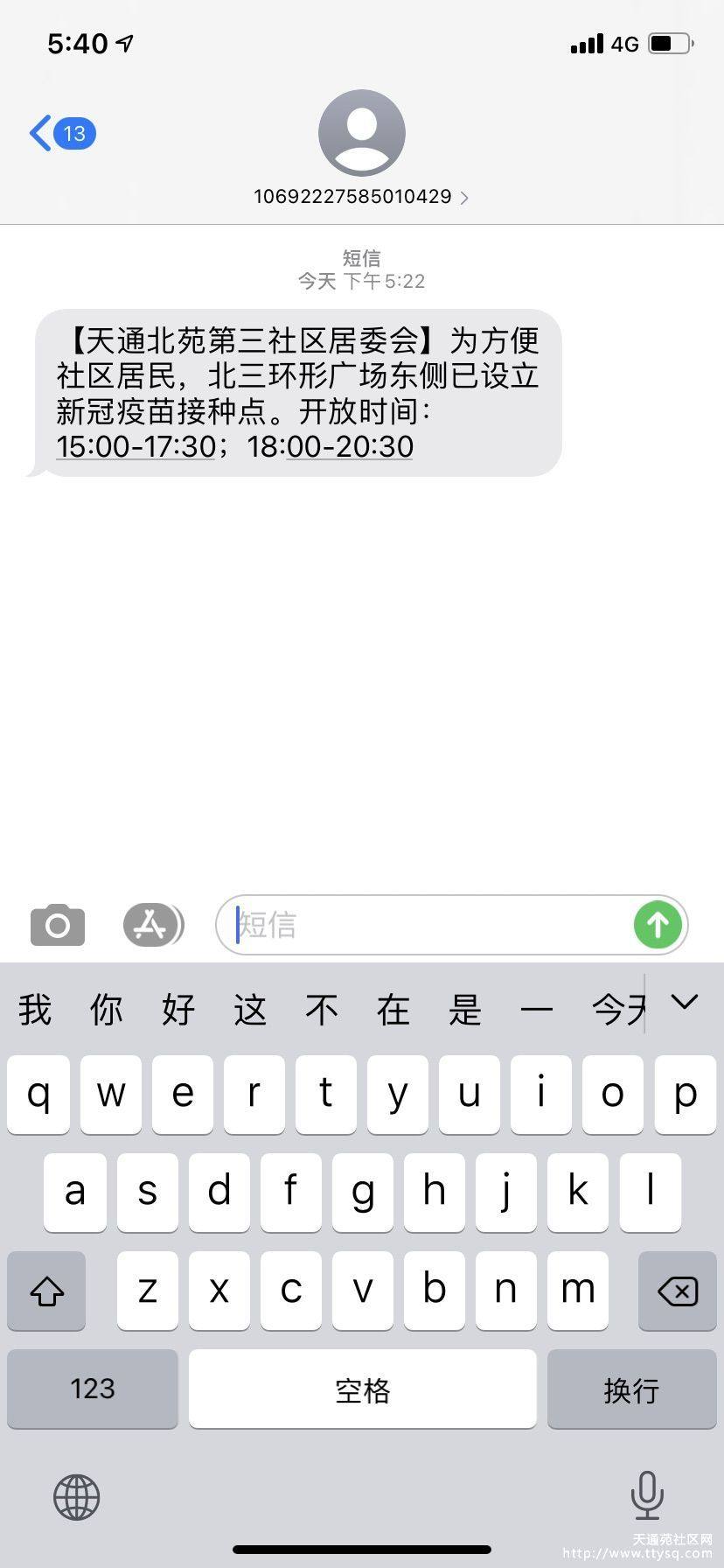Expand the candidate word list

tap(685, 1003)
